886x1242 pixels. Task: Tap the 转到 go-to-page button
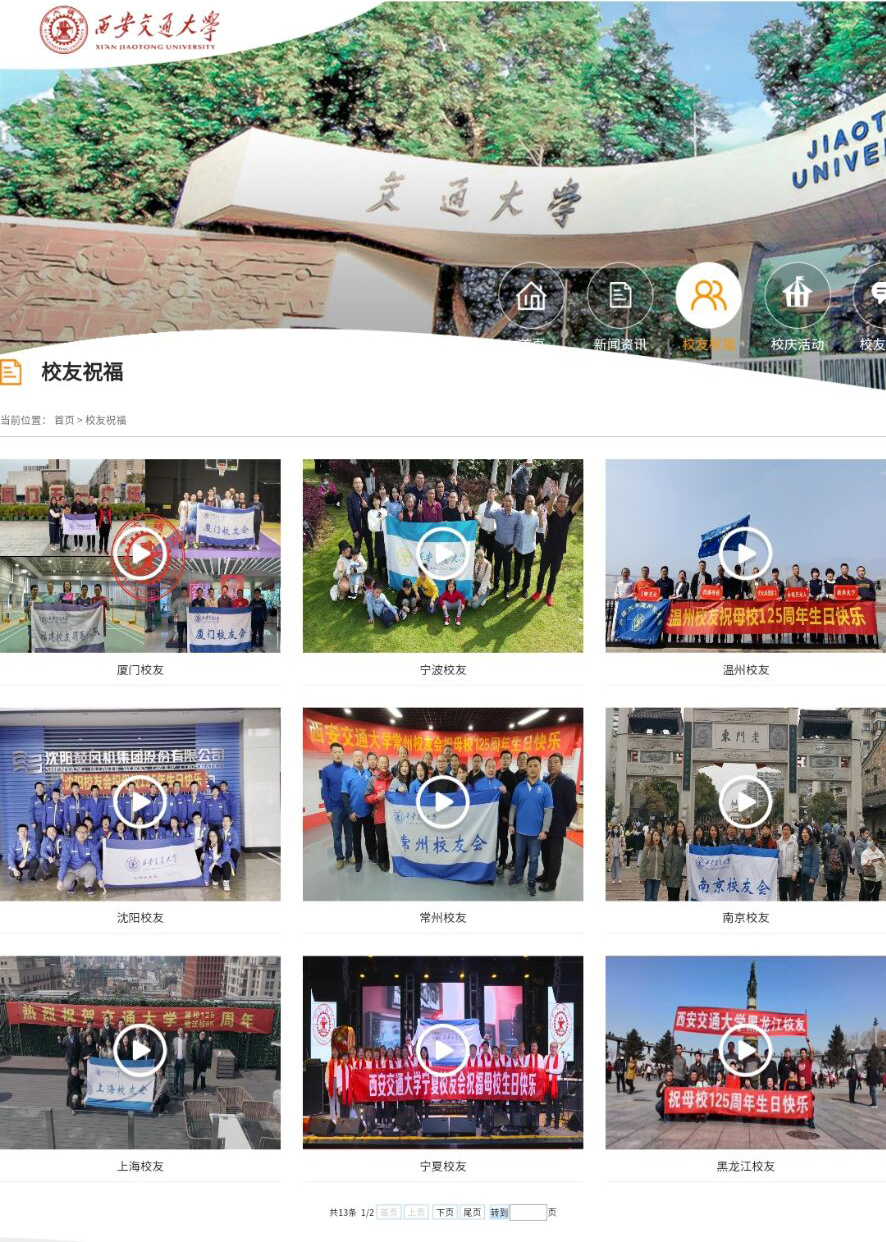click(499, 1212)
